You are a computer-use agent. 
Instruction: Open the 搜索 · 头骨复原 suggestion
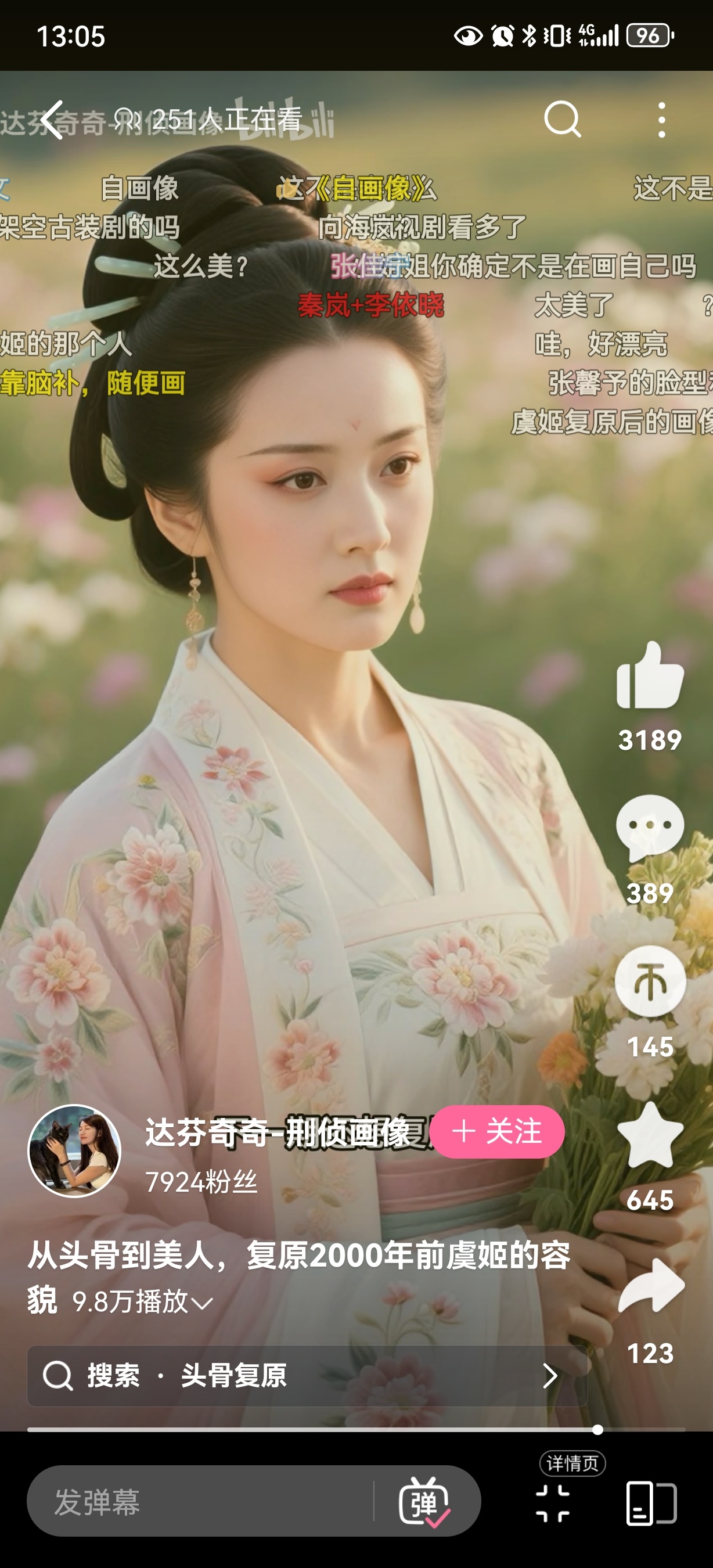point(307,1376)
